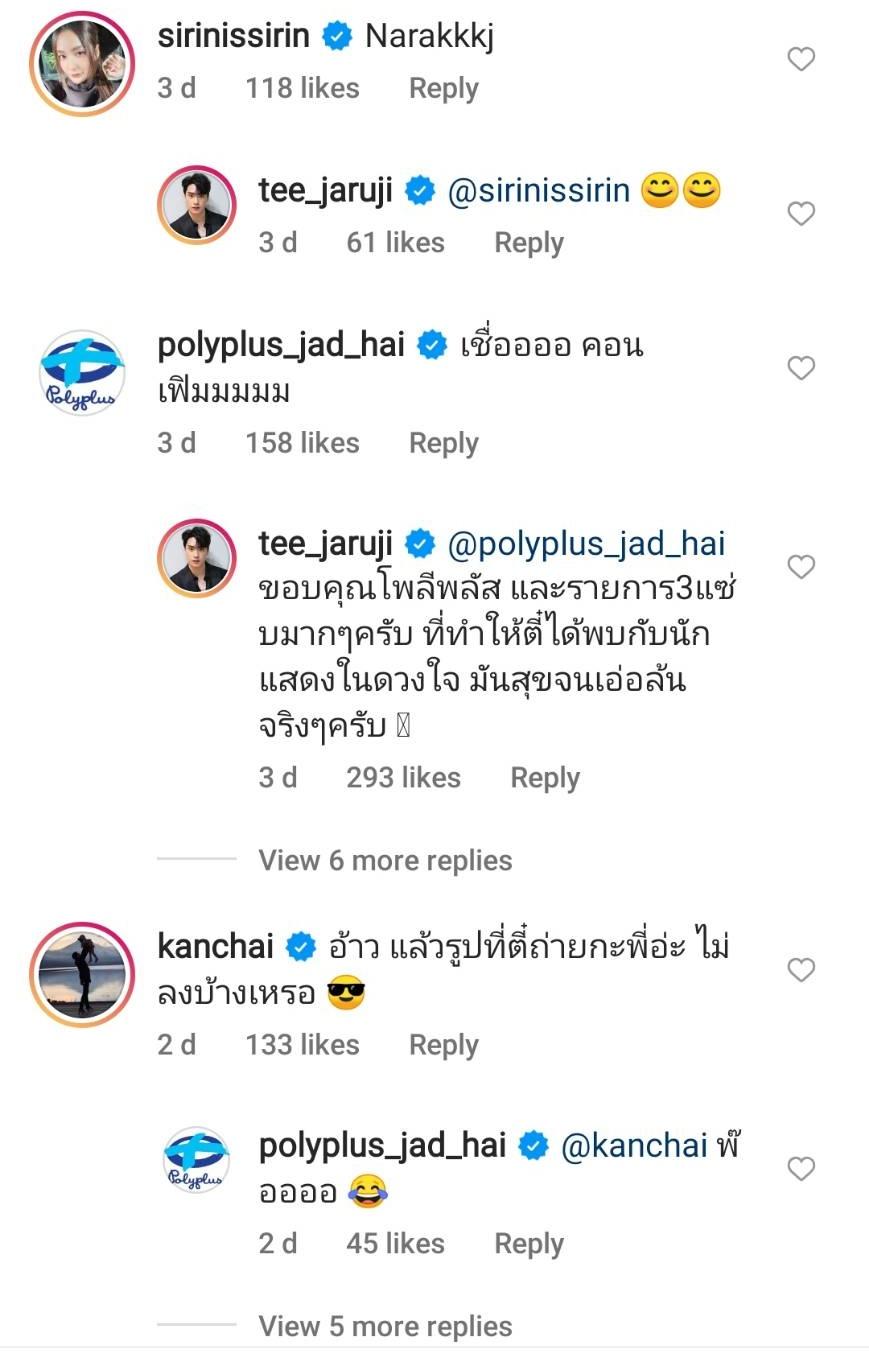Reply to sirinissirin's comment
Screen dimensions: 869x1352
point(443,89)
